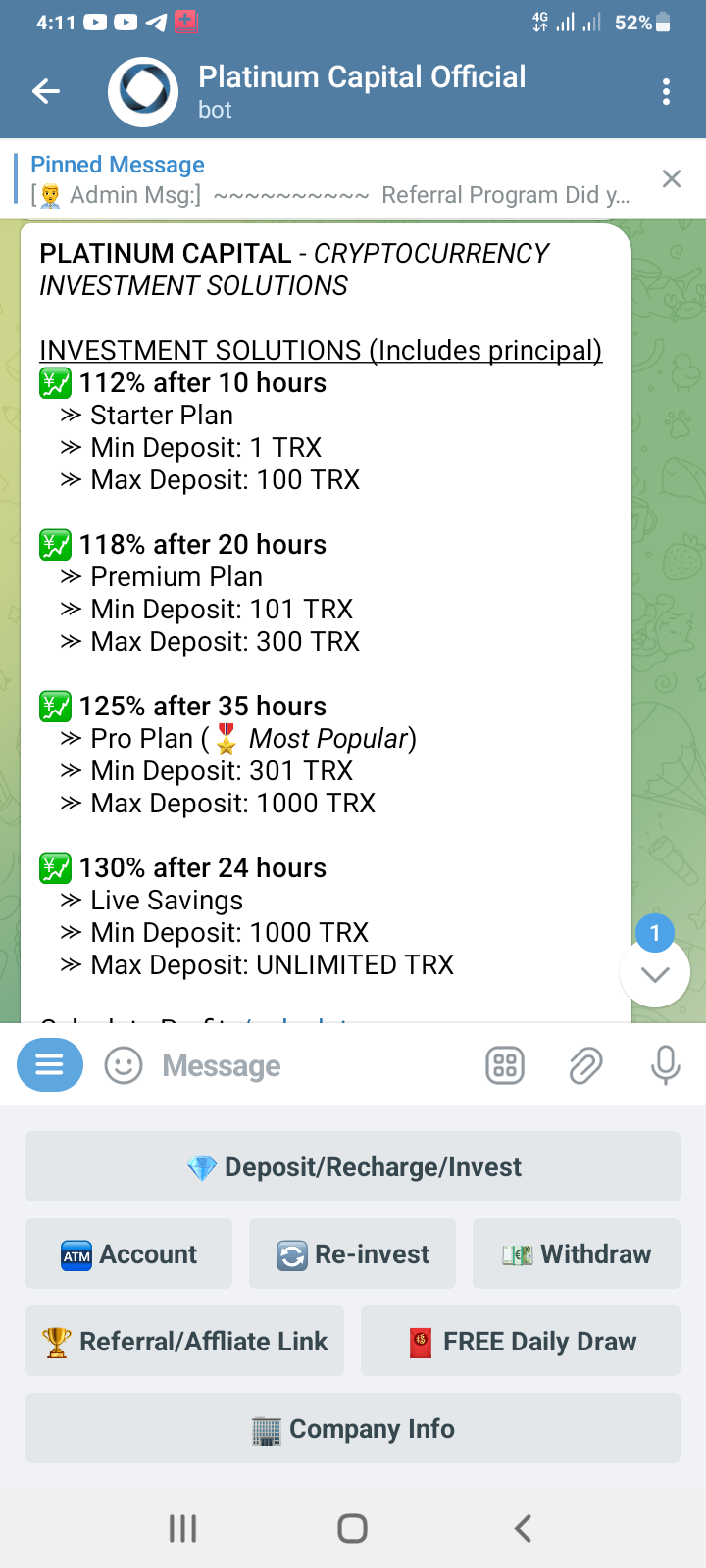Toggle the bot keyboard grid icon
The image size is (706, 1568).
[x=505, y=1065]
